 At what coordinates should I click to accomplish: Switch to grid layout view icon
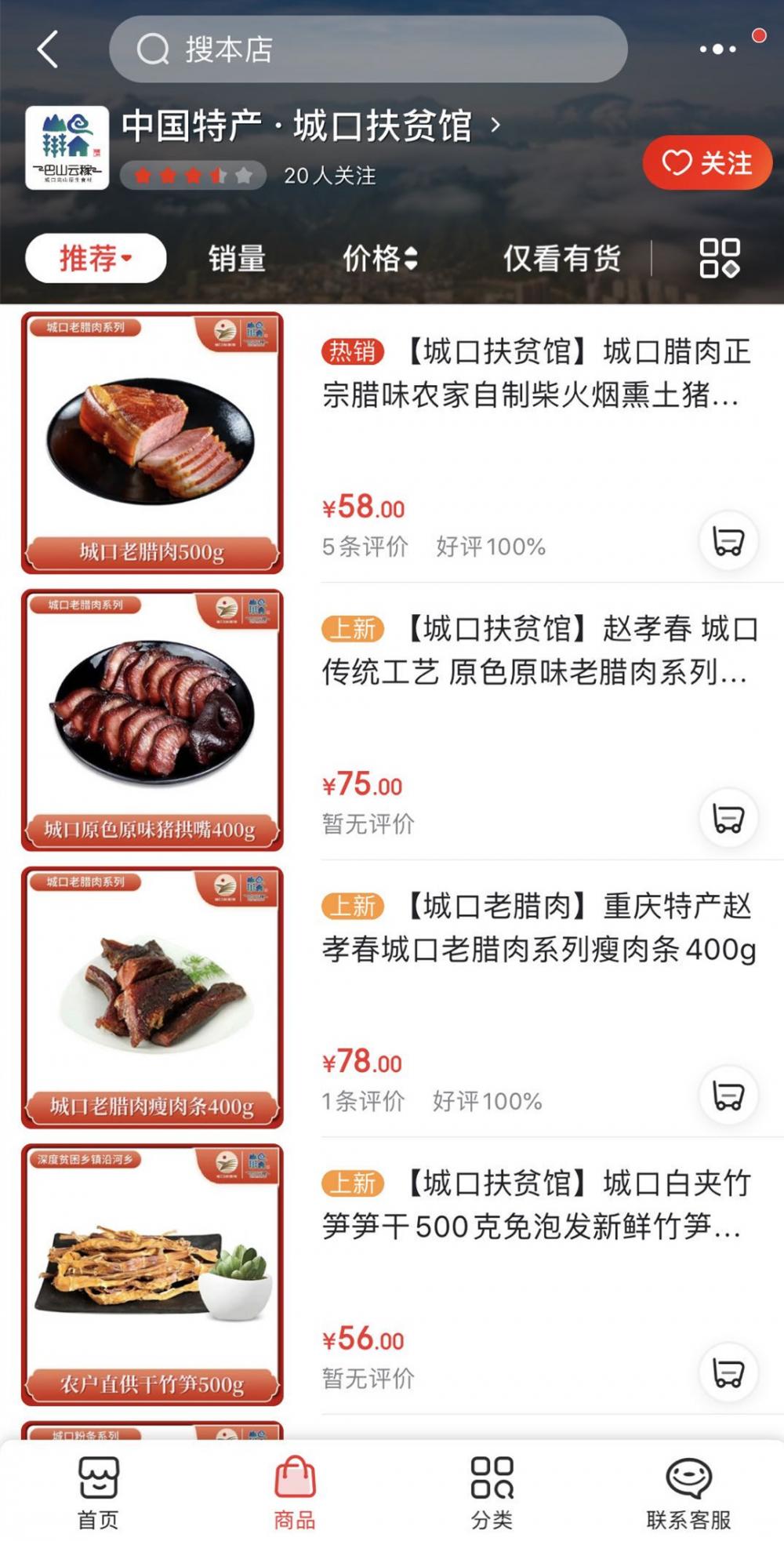pos(720,259)
